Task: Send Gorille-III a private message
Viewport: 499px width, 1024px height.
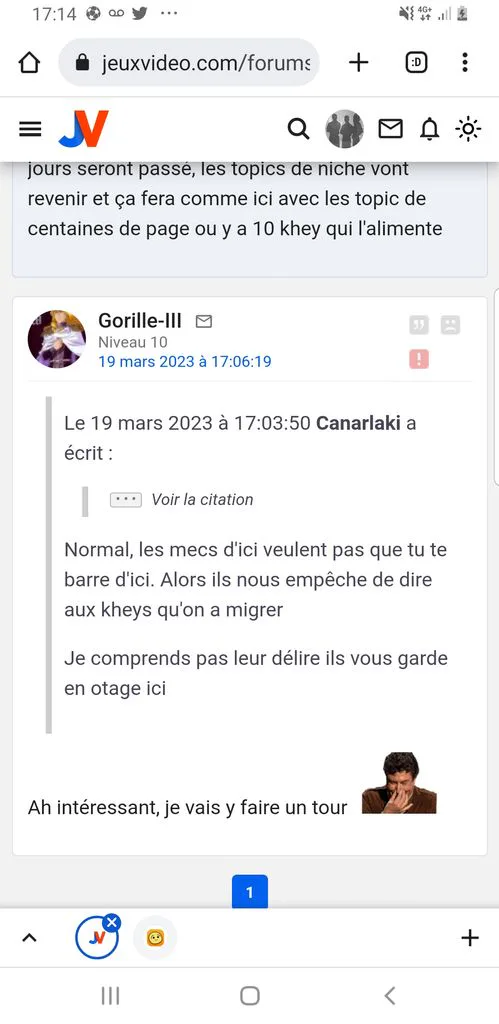Action: (204, 321)
